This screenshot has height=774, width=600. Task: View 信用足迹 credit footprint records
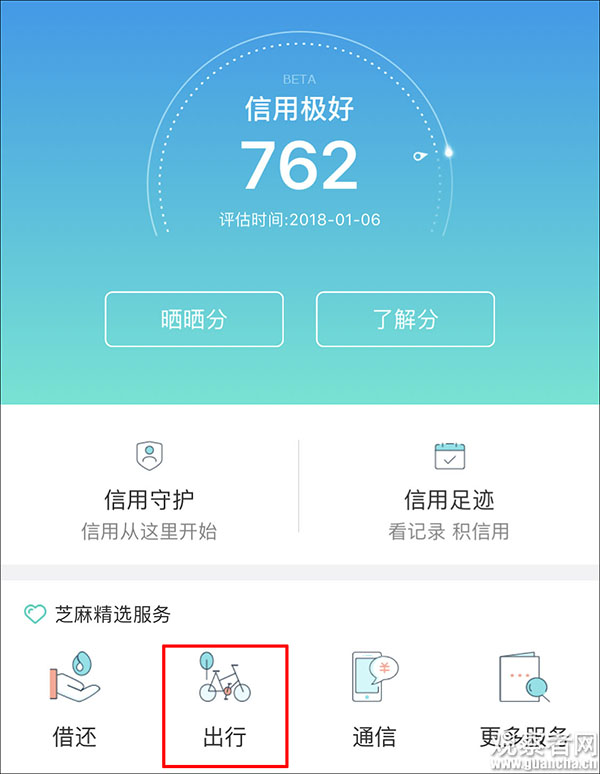tap(449, 488)
